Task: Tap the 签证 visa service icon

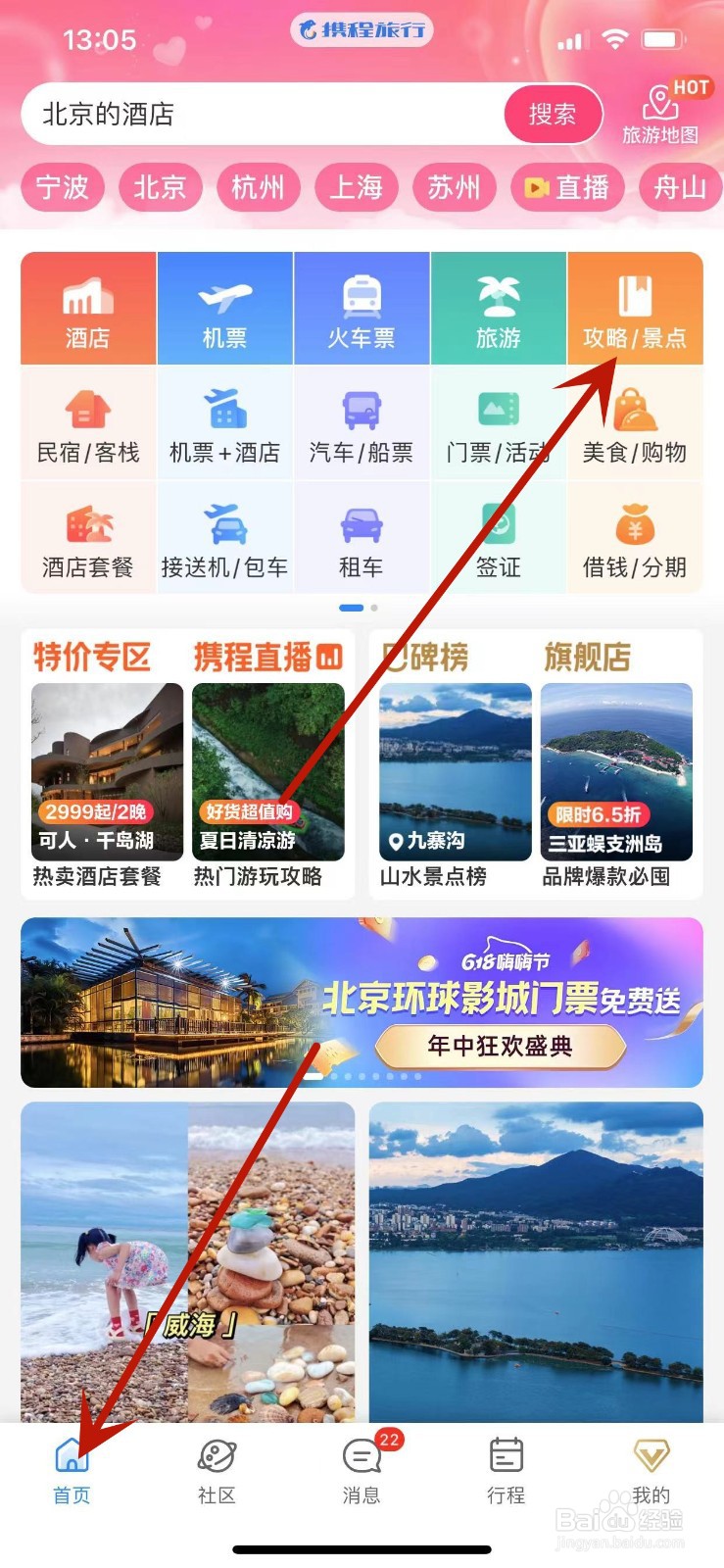Action: pos(498,537)
